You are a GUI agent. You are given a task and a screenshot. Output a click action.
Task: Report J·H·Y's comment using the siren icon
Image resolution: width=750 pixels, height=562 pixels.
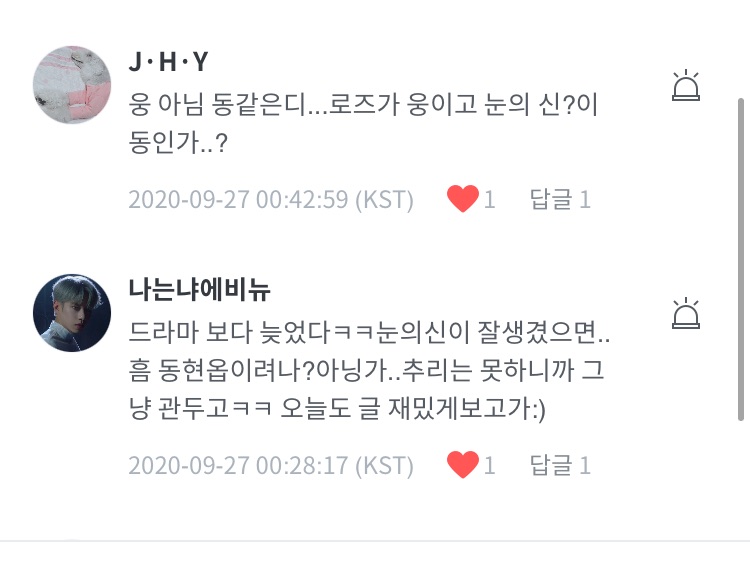(686, 88)
